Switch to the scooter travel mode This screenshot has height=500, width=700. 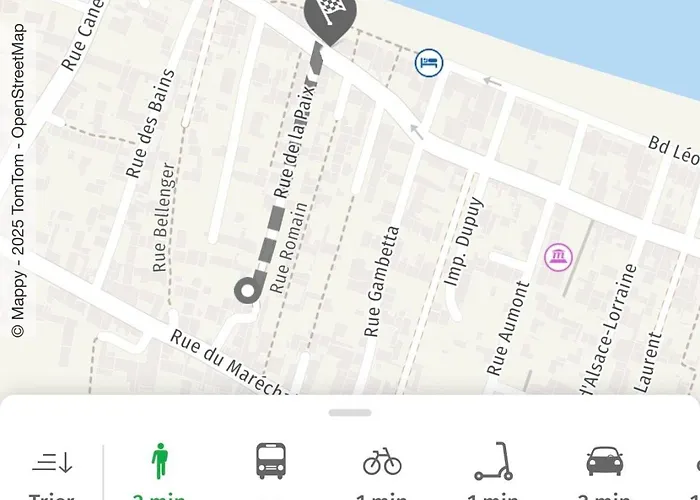coord(493,463)
